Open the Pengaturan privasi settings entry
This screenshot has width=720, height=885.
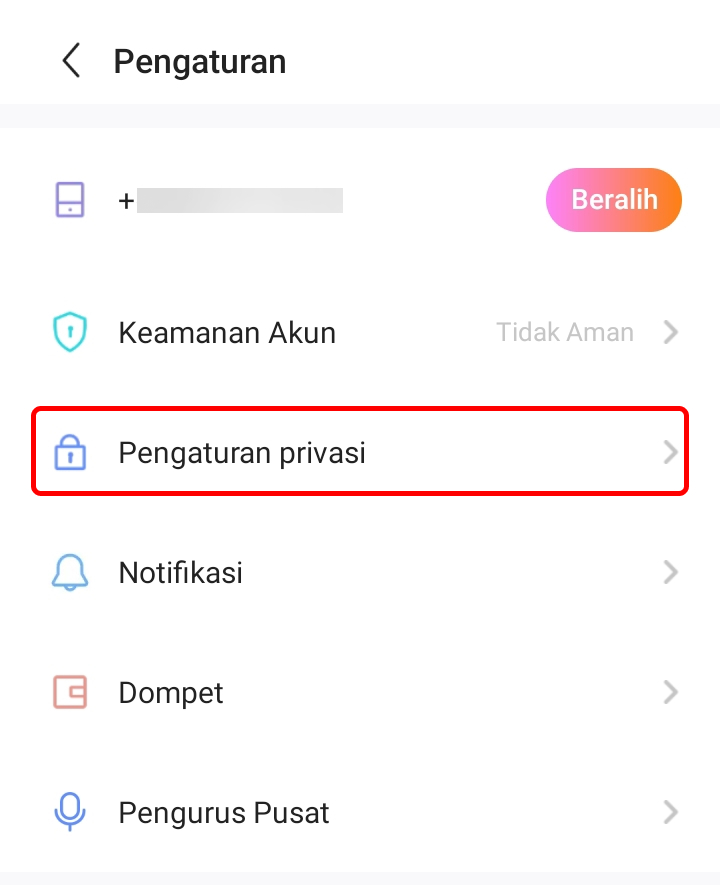[x=241, y=452]
